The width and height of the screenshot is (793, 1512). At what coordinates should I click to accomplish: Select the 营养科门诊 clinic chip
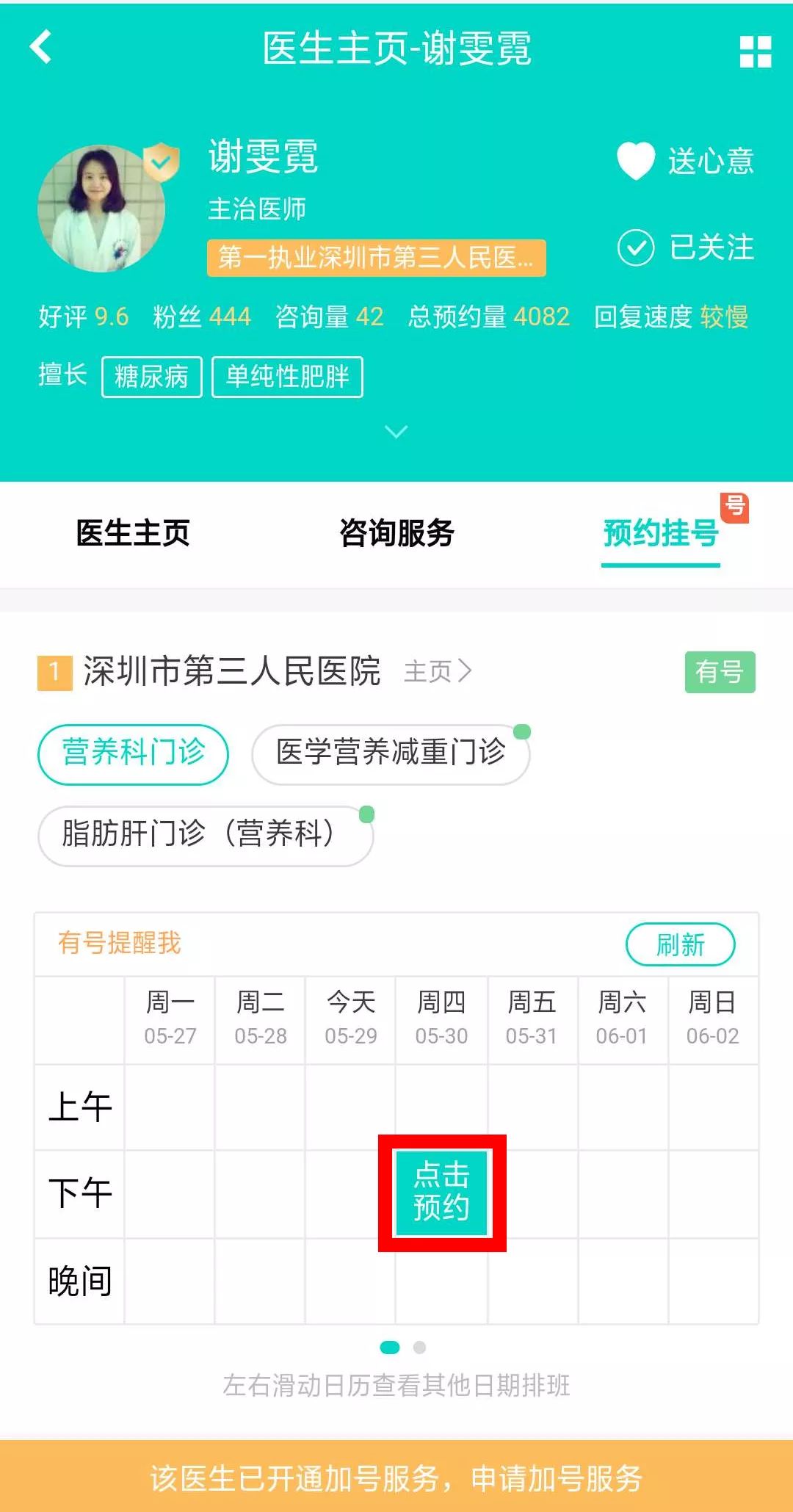tap(133, 753)
